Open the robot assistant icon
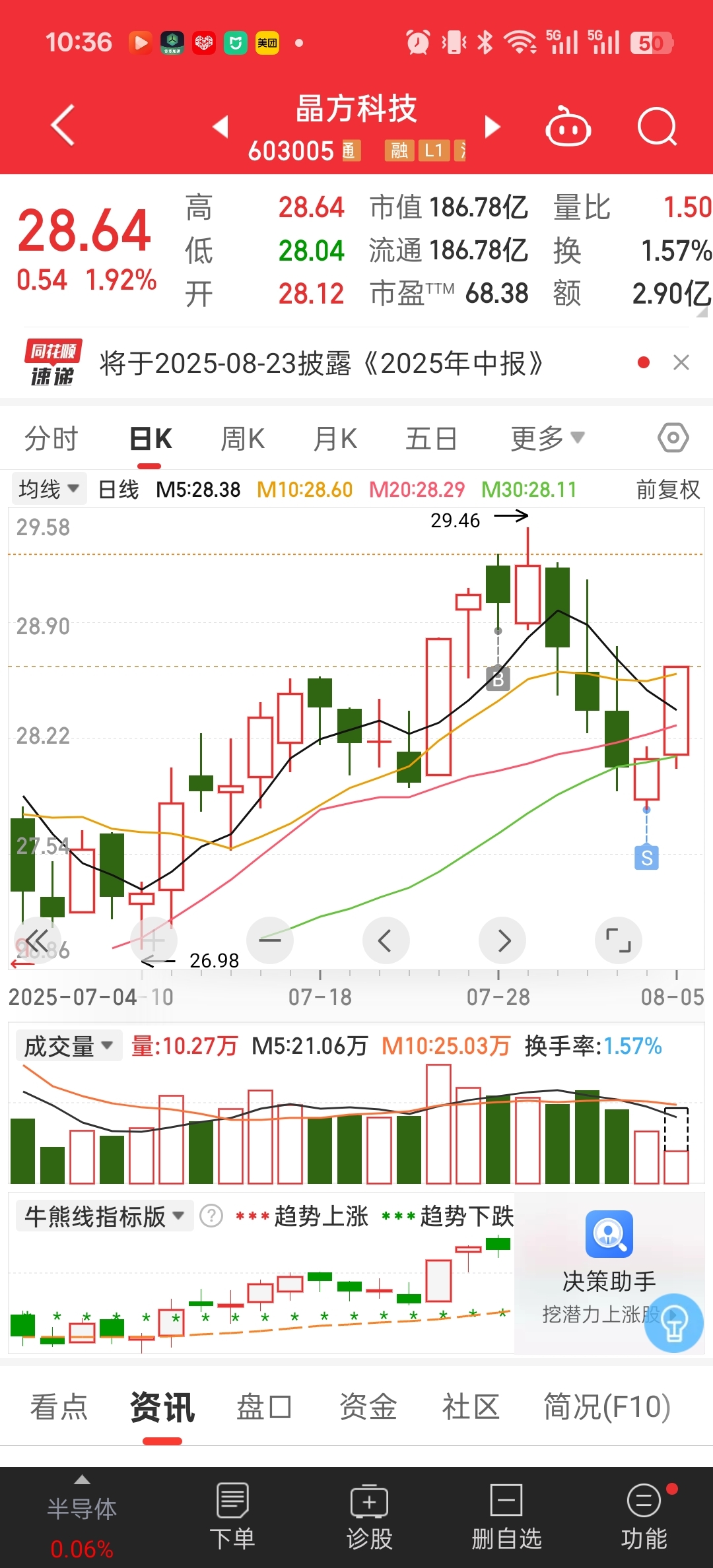 pos(567,126)
